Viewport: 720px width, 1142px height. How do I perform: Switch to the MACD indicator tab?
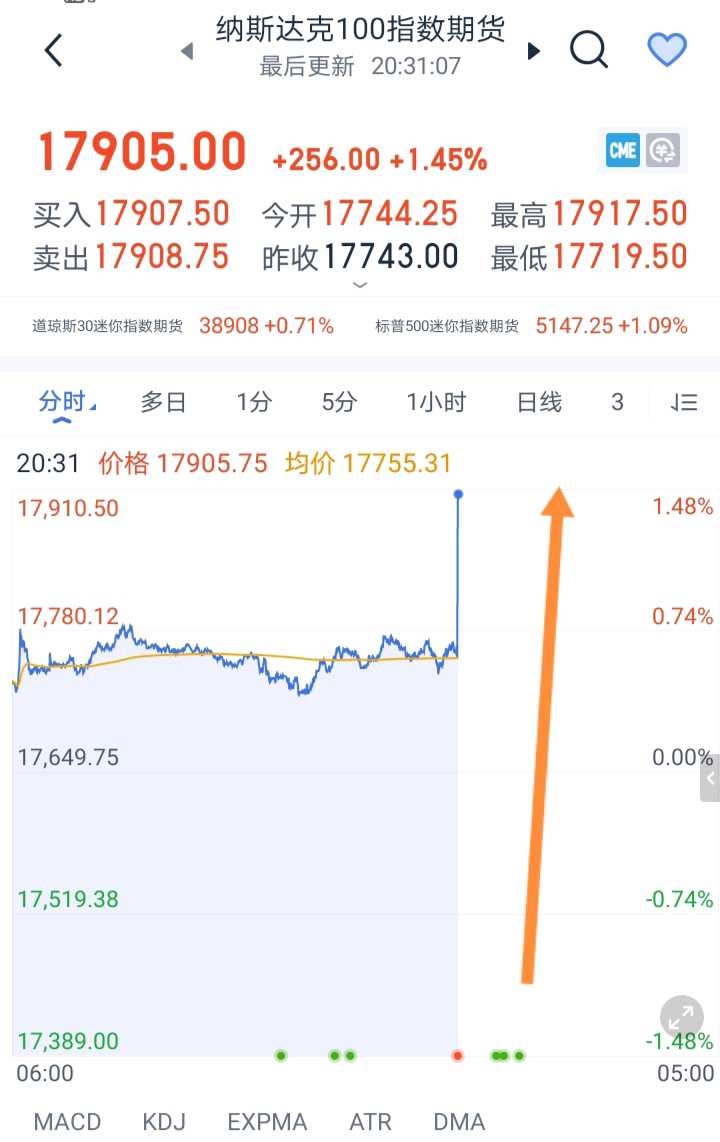click(67, 1122)
